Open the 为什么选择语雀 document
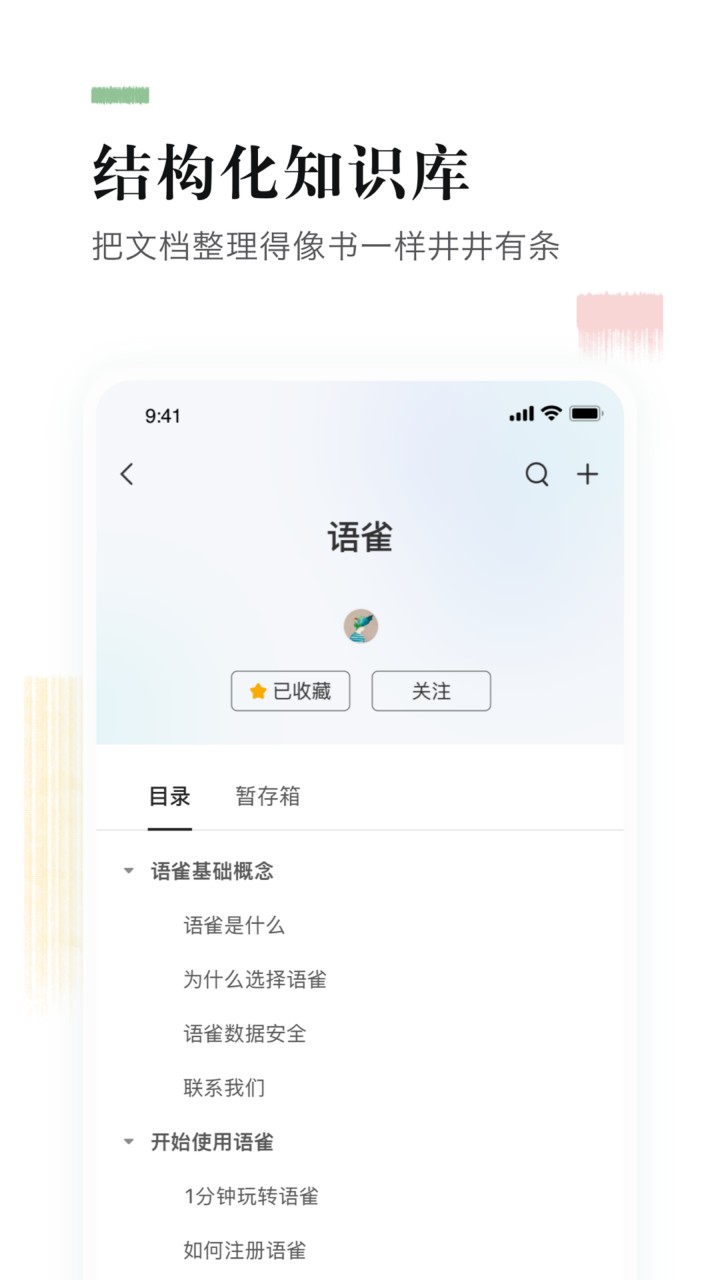The image size is (720, 1280). tap(254, 979)
